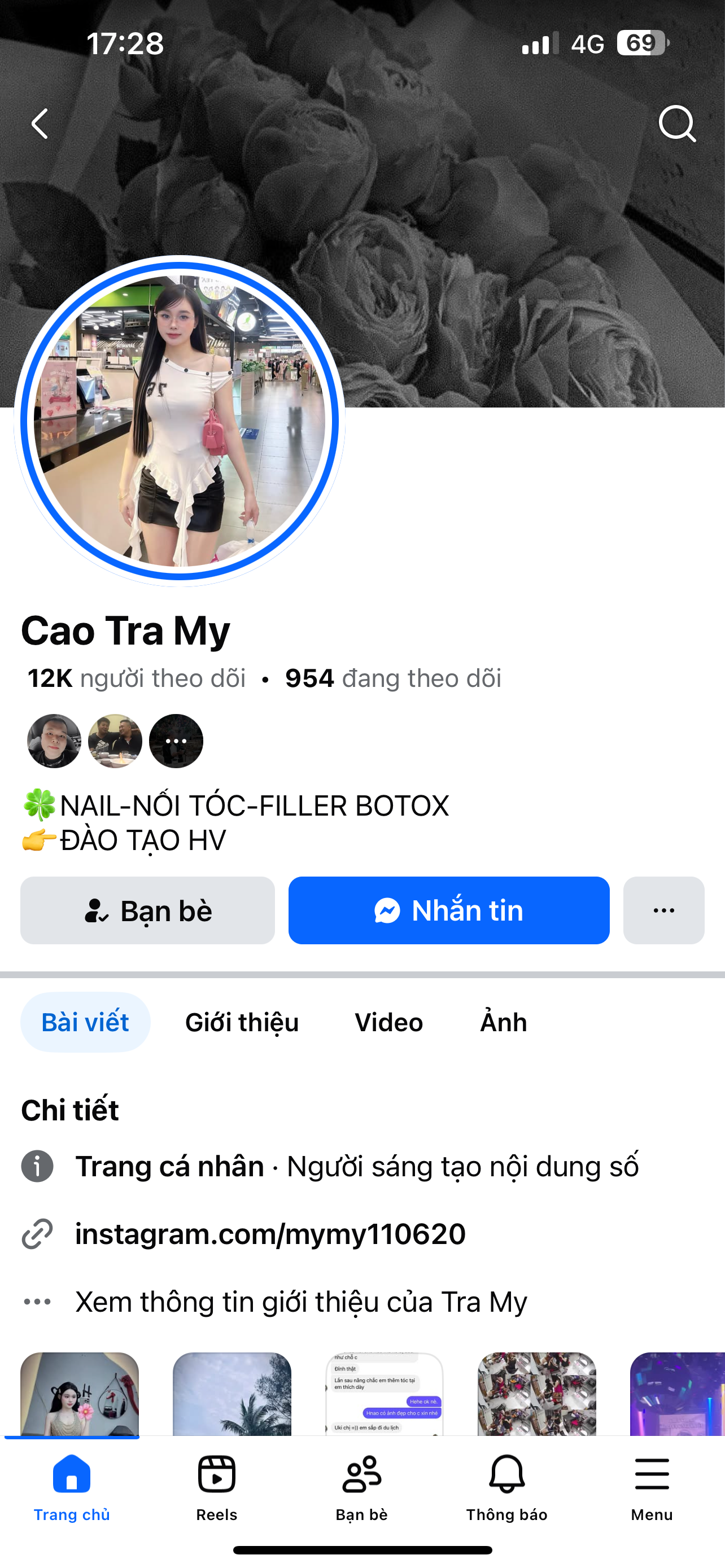Switch to the Ảnh tab
Screen dimensions: 725x1568
click(x=504, y=1022)
